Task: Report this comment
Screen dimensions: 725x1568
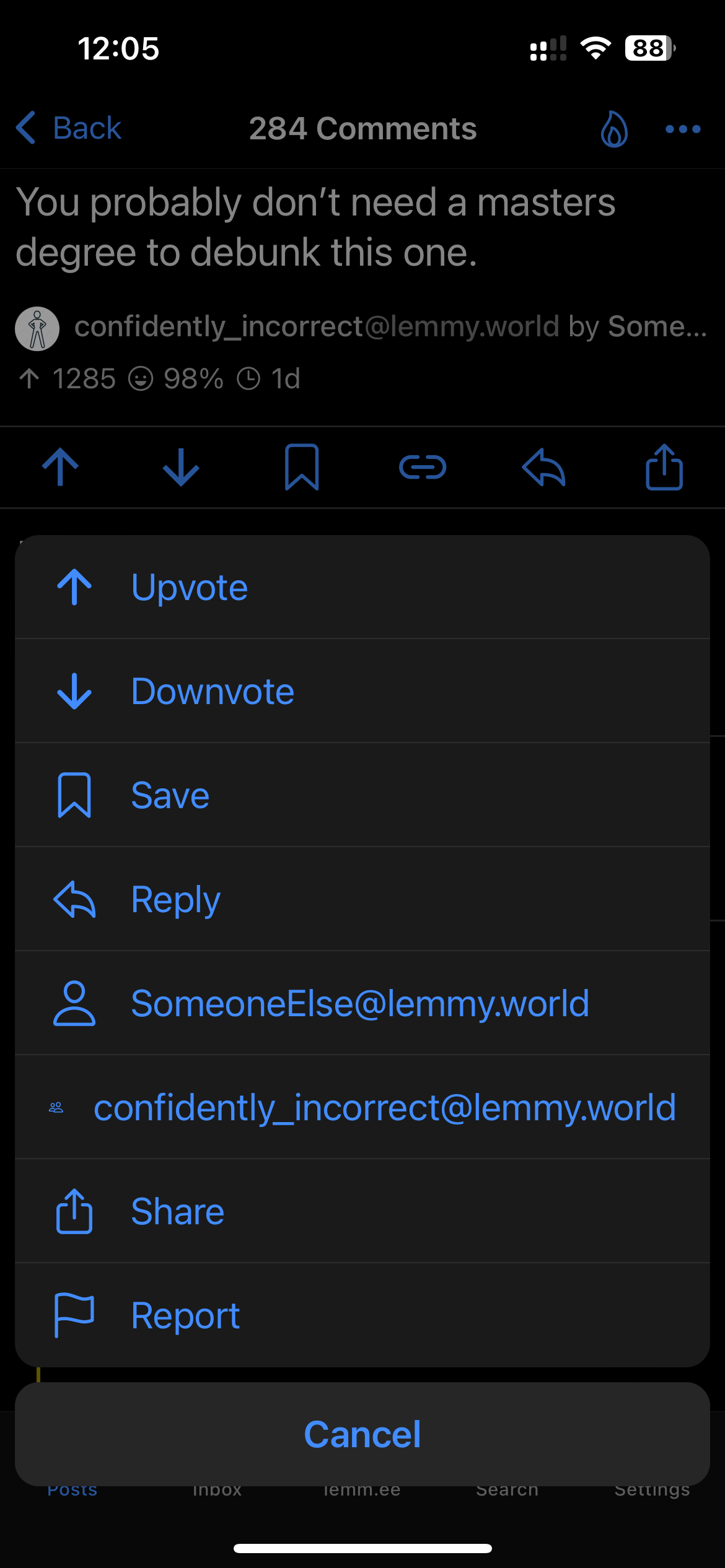Action: (362, 1315)
